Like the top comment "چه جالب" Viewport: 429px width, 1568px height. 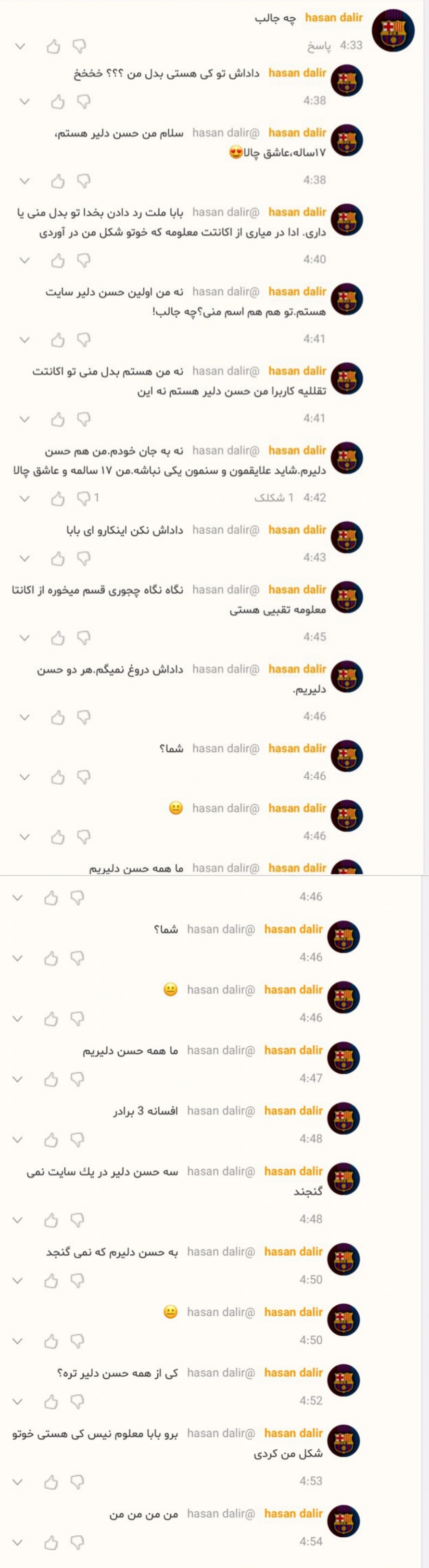(54, 46)
